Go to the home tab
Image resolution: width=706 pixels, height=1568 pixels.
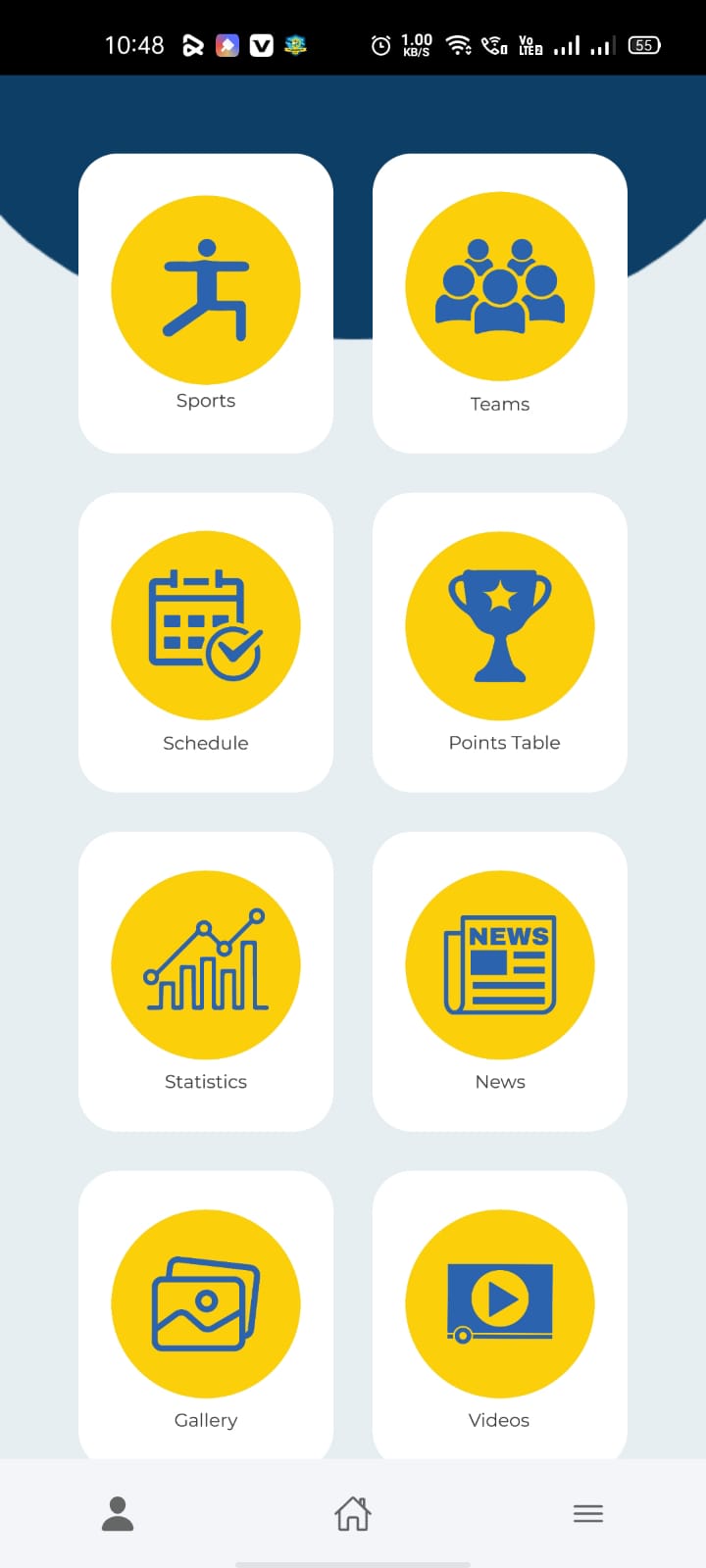(353, 1514)
